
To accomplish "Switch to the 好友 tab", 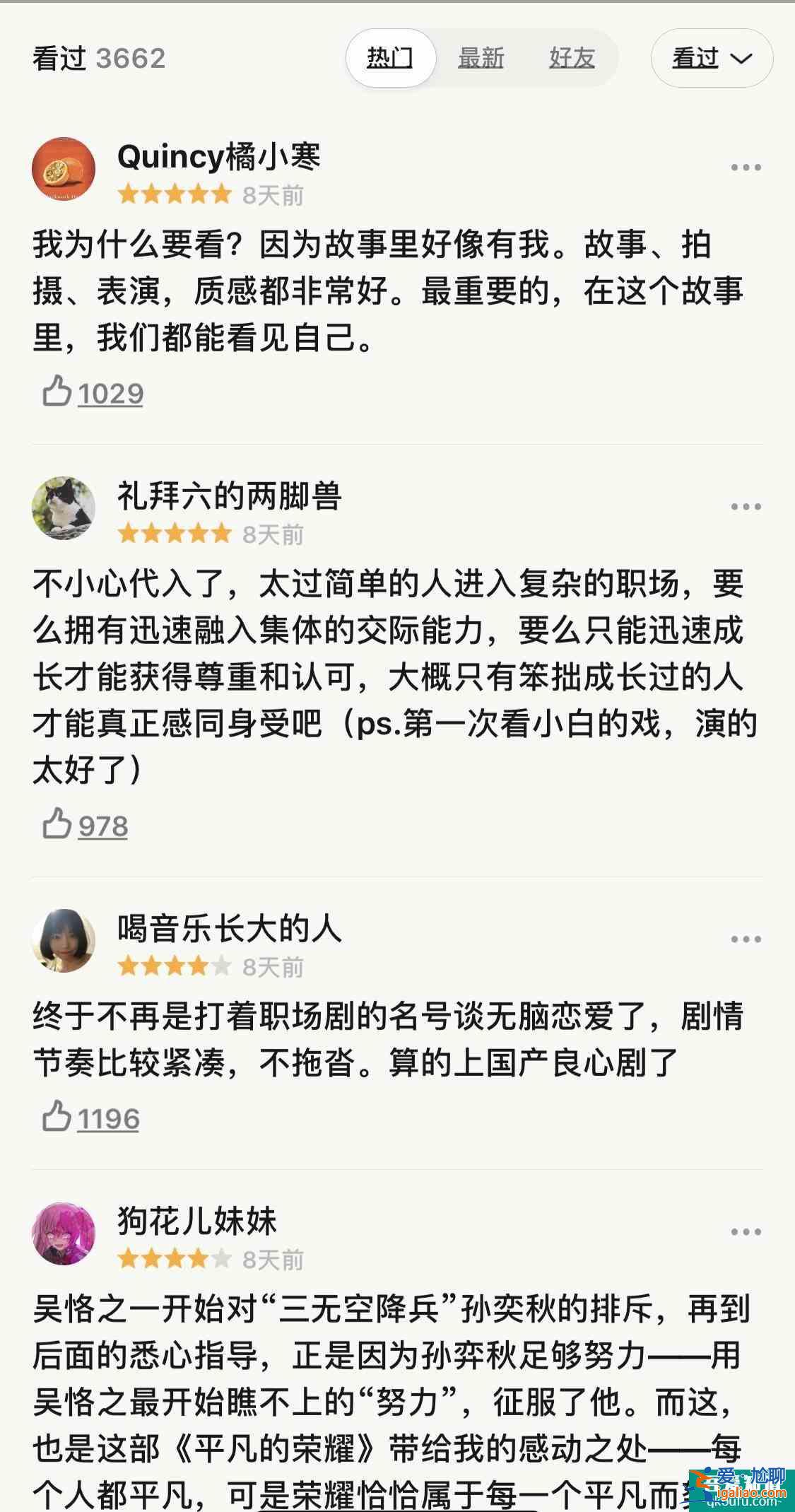I will pyautogui.click(x=572, y=59).
